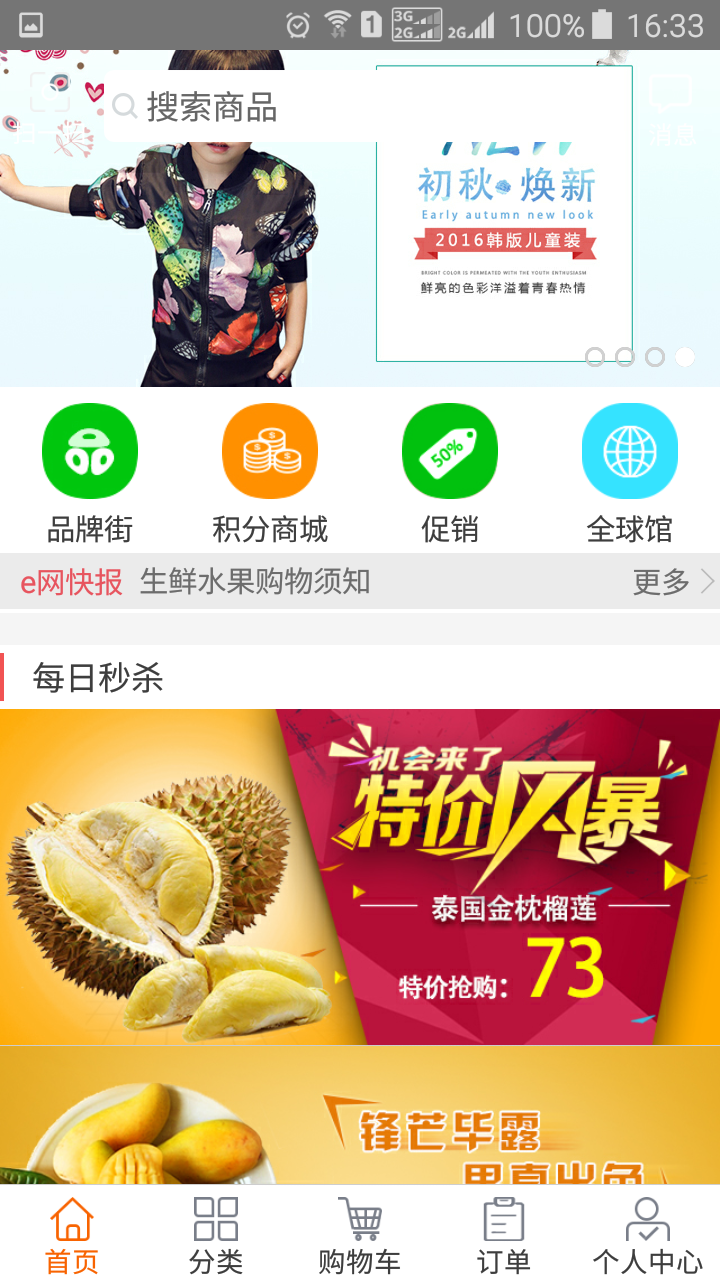Open the 锋芒毕露 mango promotion banner

[x=360, y=1115]
